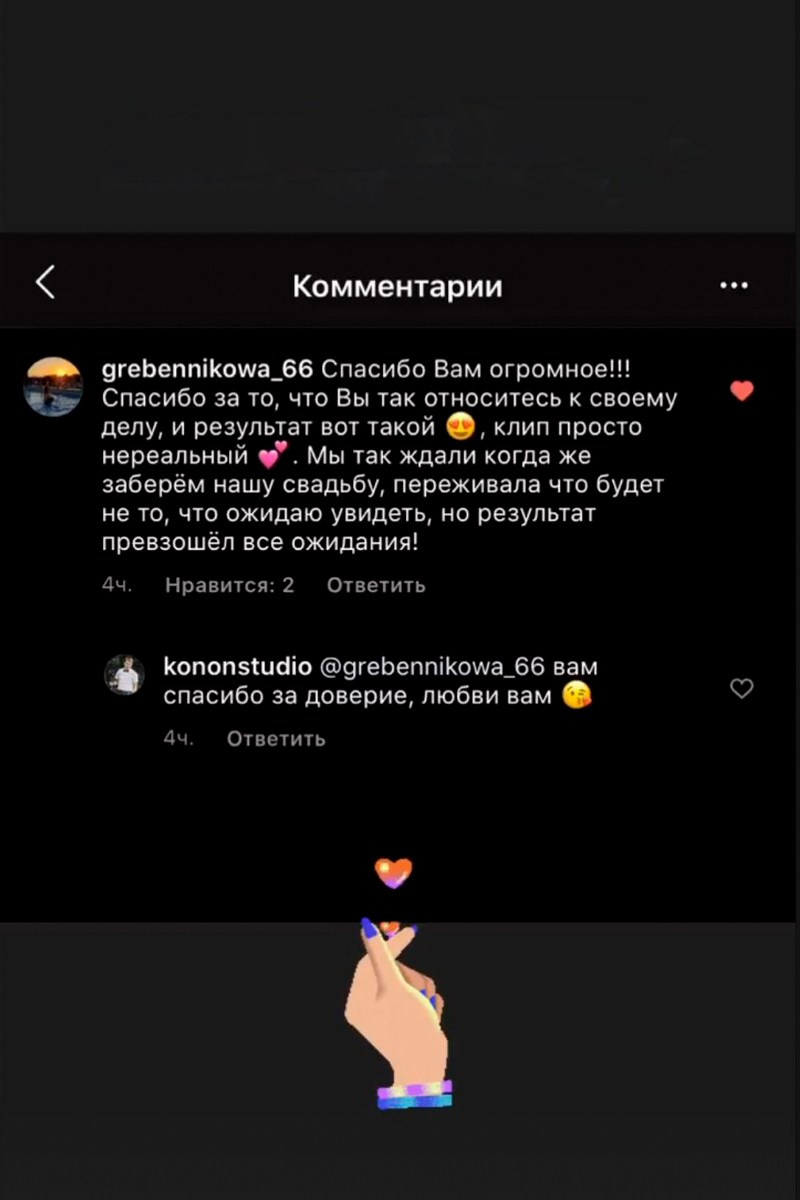800x1200 pixels.
Task: Like kononstudio's reply with heart icon
Action: coord(741,688)
